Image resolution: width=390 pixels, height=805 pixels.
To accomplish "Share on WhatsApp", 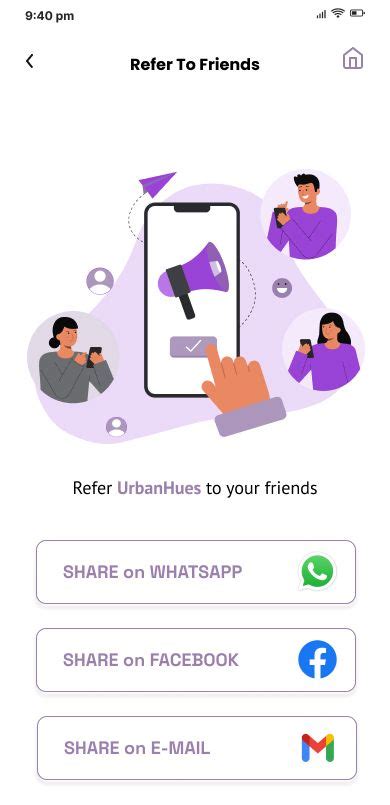I will [x=196, y=572].
